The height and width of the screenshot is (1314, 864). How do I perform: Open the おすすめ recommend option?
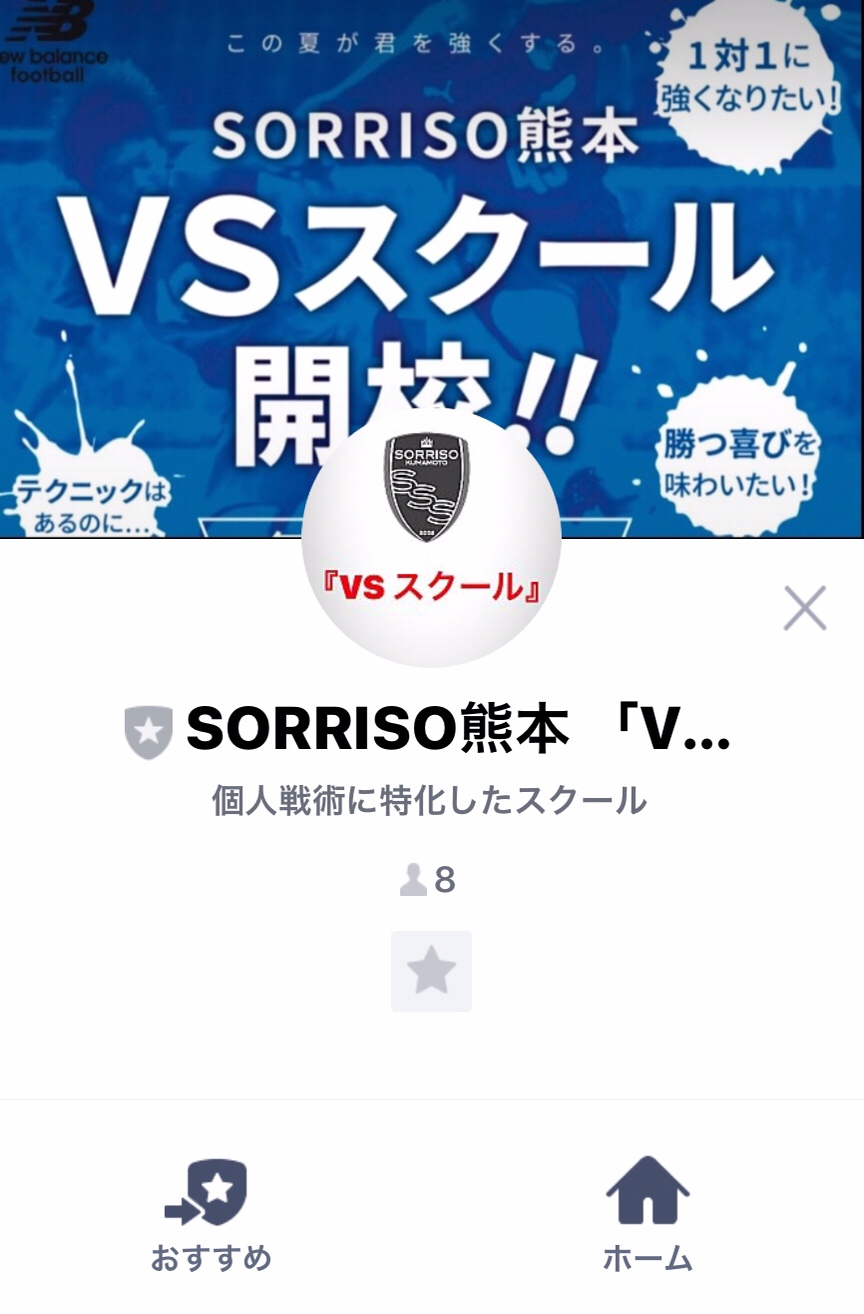click(x=210, y=1212)
